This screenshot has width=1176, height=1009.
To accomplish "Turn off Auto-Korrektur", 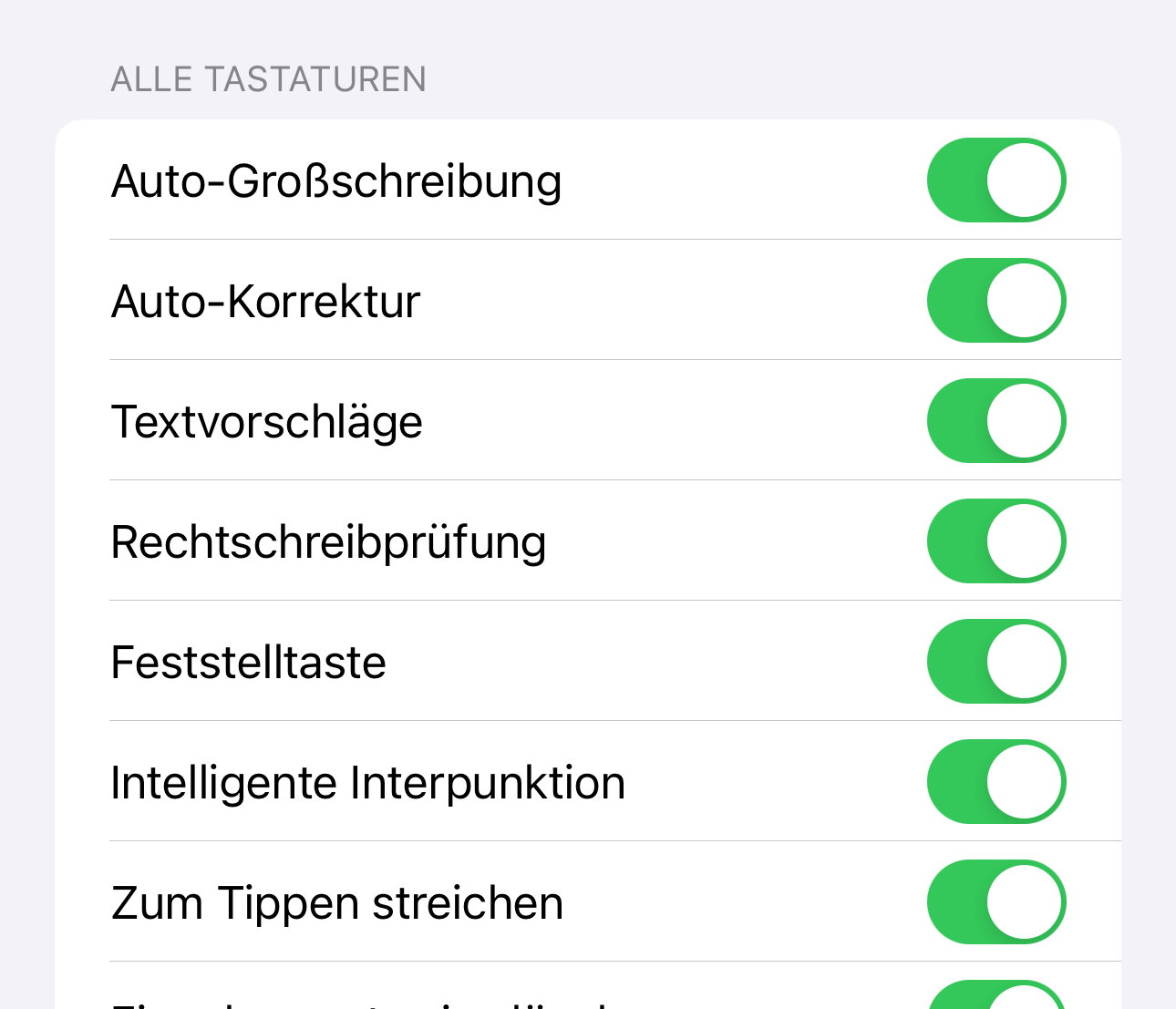I will coord(996,301).
